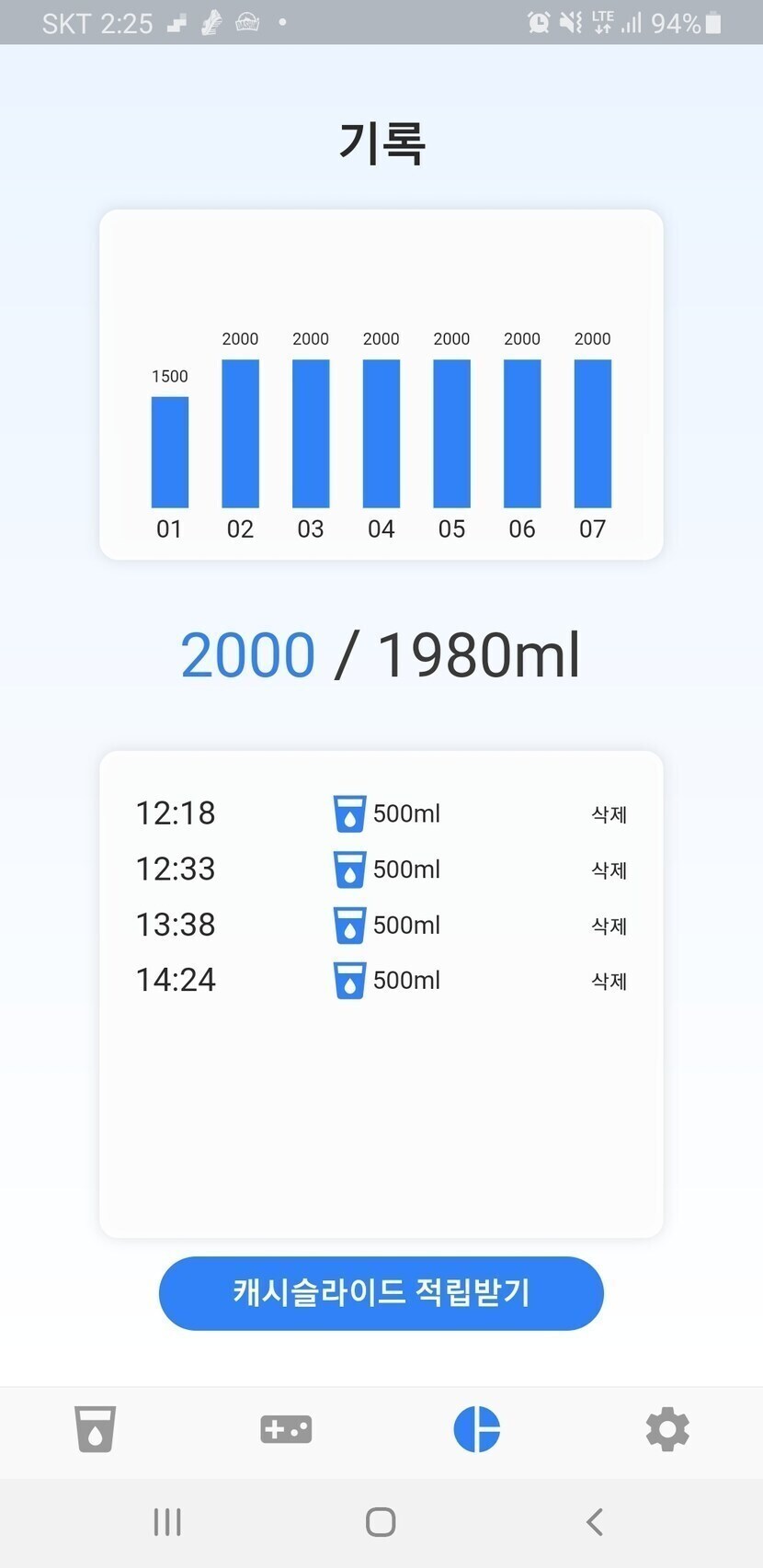This screenshot has height=1568, width=763.
Task: Open recent apps from navigation bar
Action: pyautogui.click(x=167, y=1522)
